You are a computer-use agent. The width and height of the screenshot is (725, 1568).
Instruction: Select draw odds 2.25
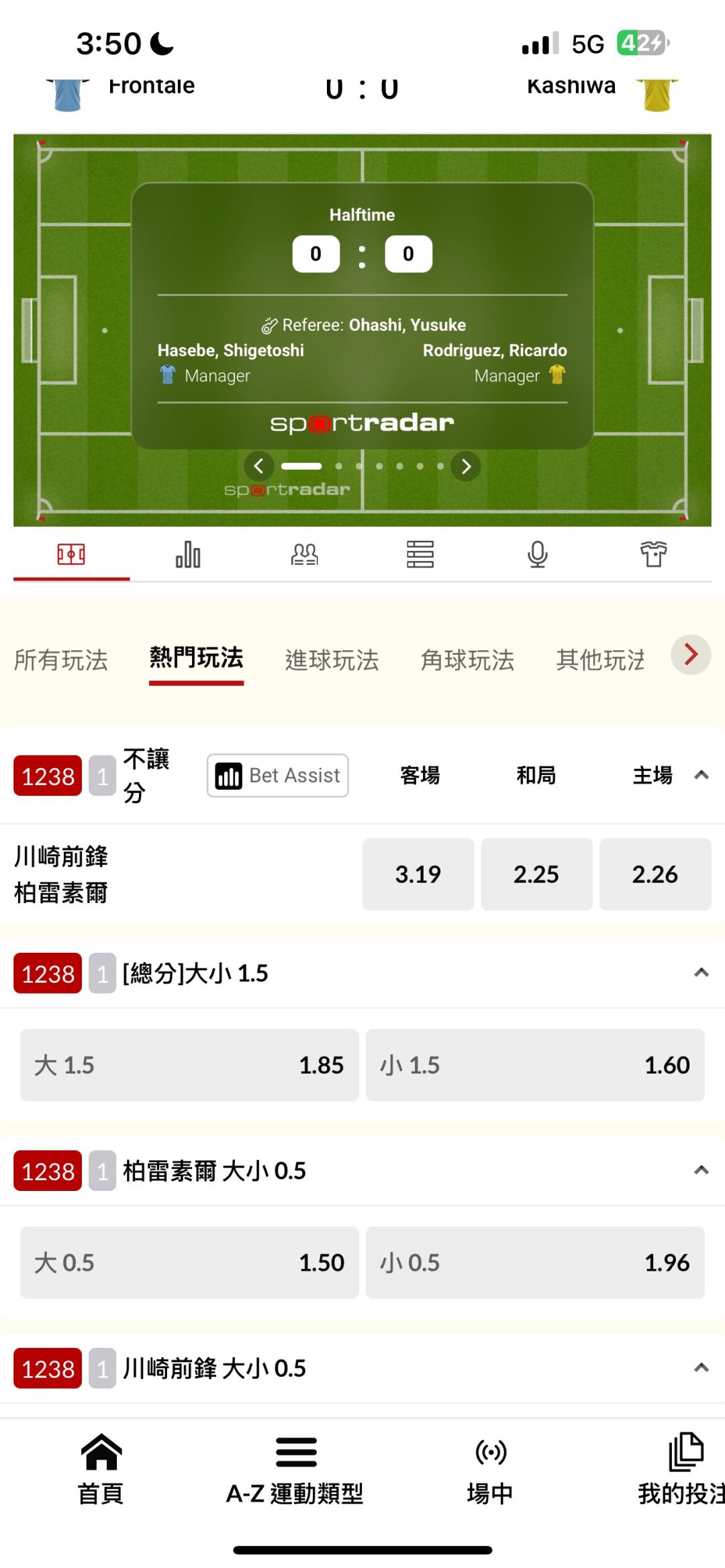coord(536,874)
